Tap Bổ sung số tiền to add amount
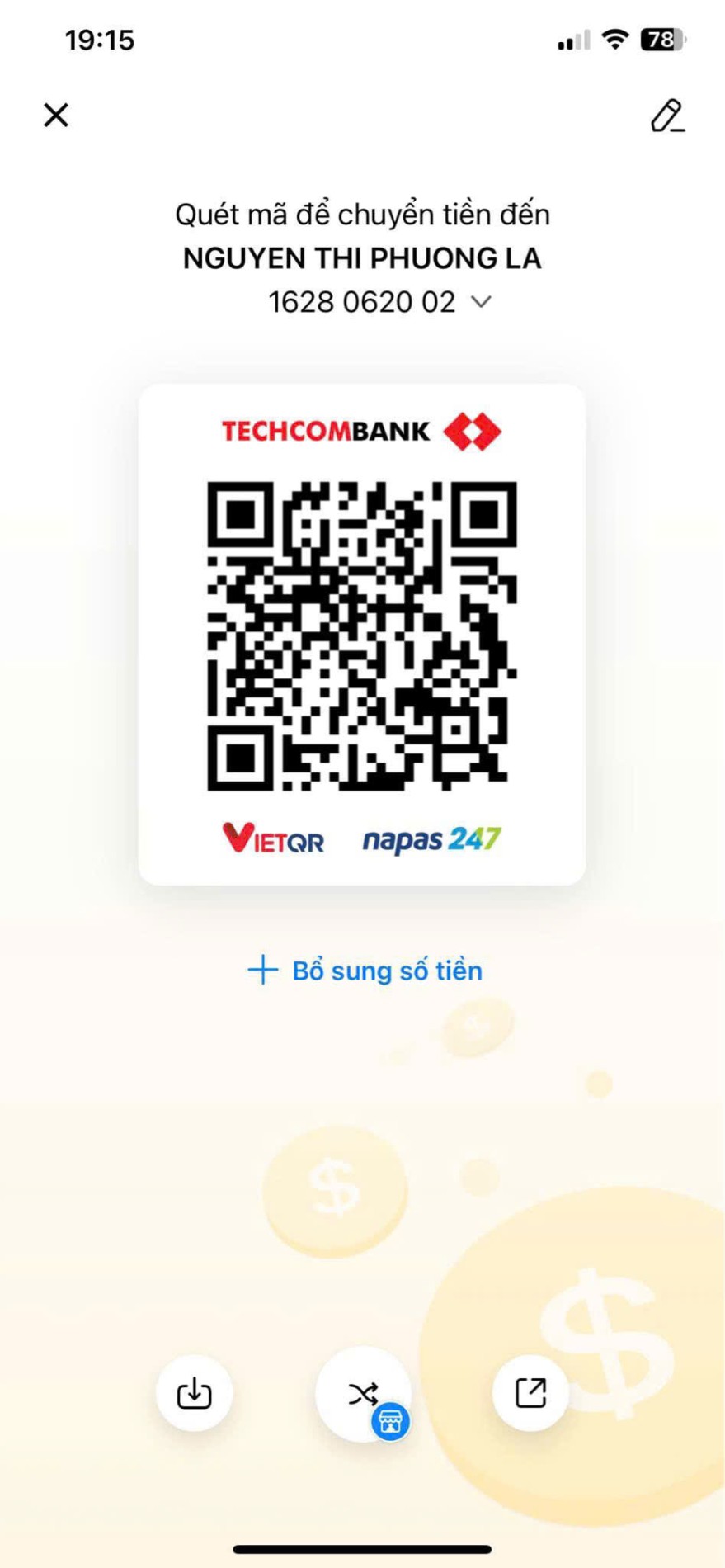This screenshot has height=1568, width=725. point(365,970)
